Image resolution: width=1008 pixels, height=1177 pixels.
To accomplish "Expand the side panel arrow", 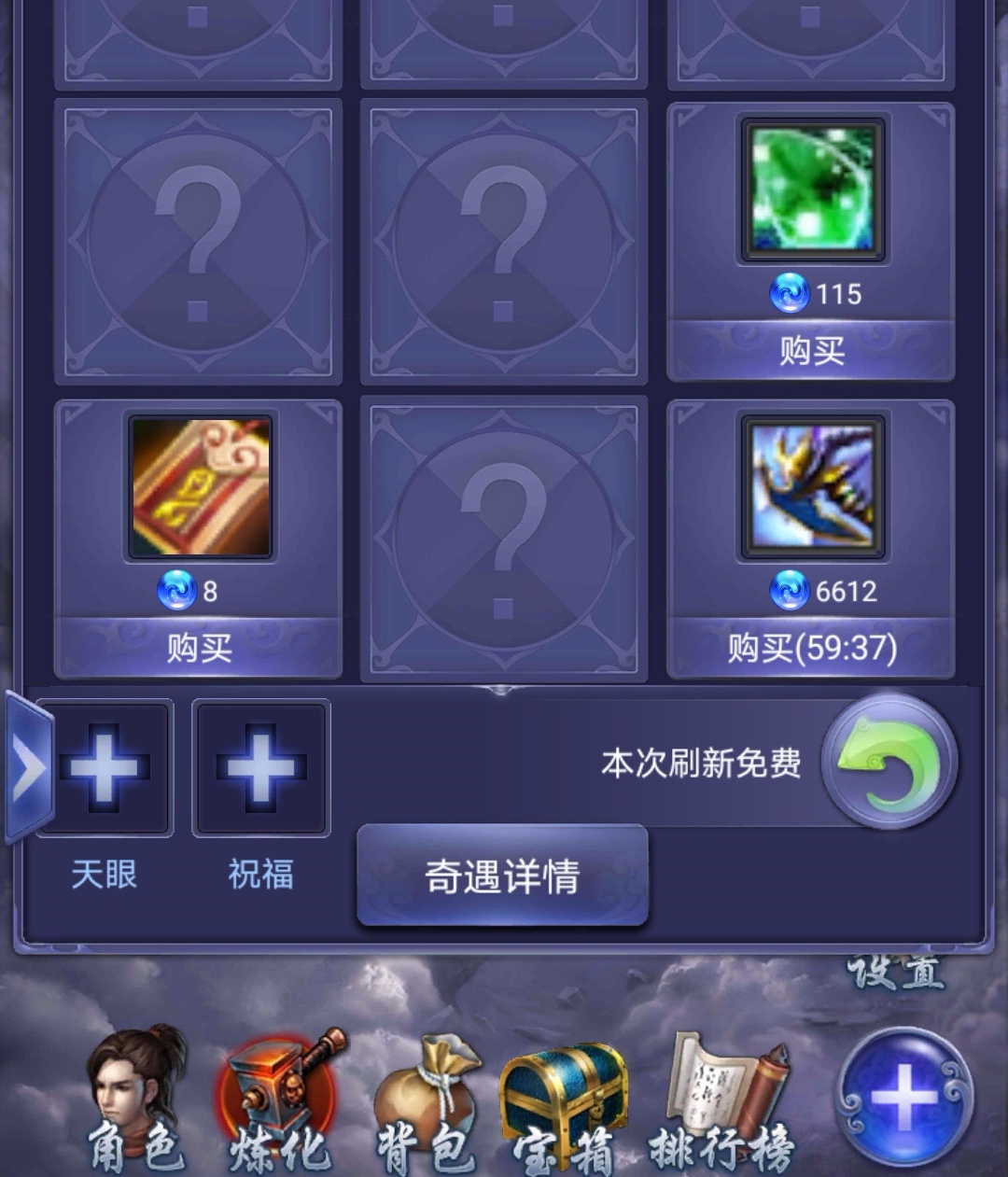I will [28, 769].
